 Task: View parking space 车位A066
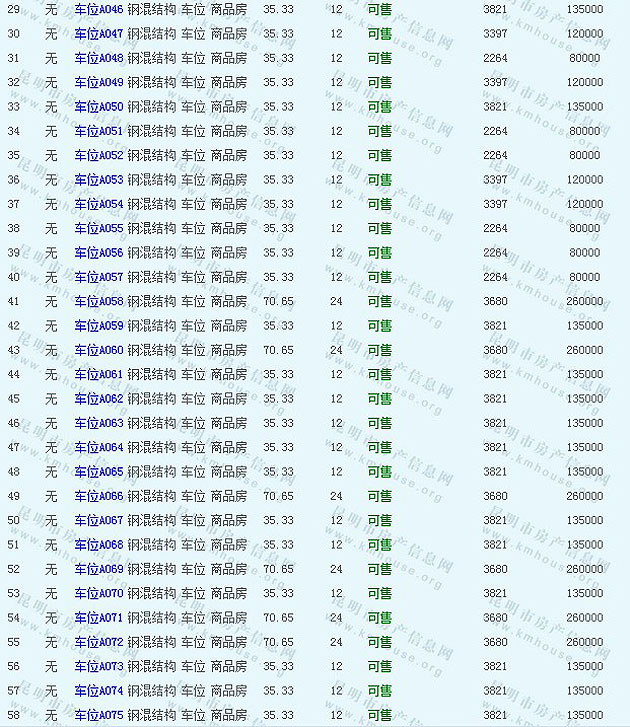click(x=99, y=496)
